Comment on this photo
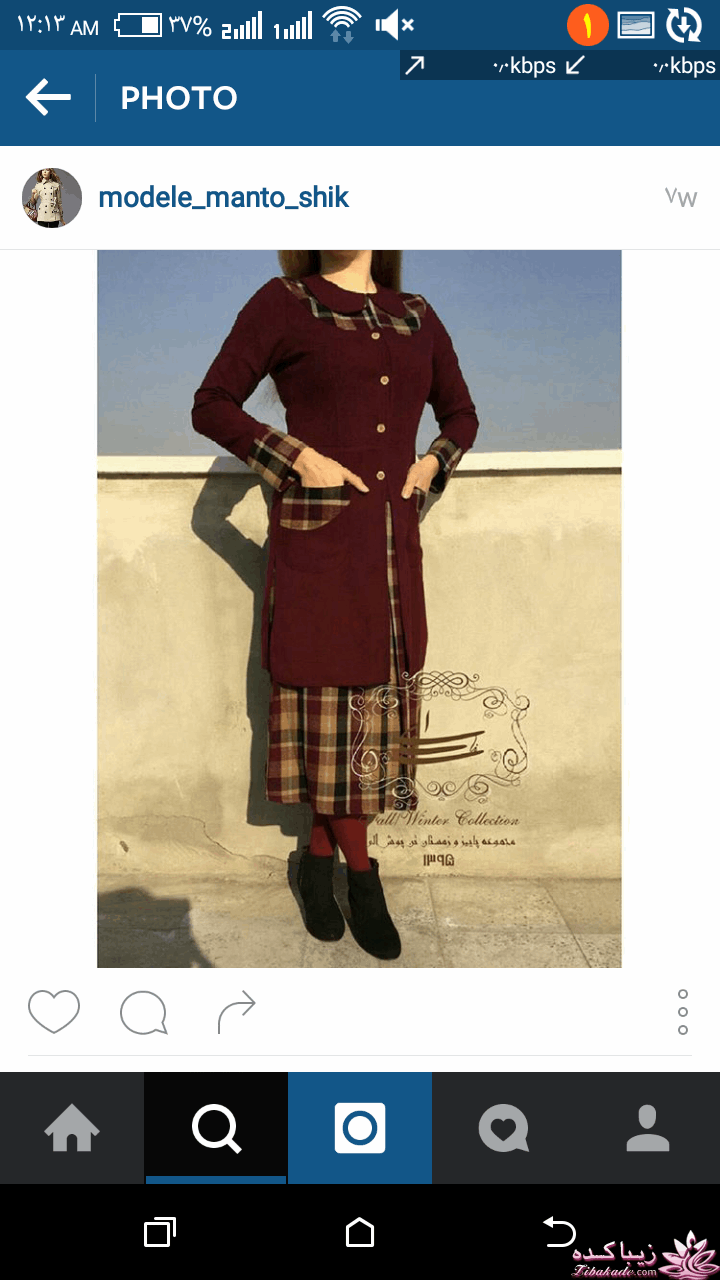 (143, 1012)
